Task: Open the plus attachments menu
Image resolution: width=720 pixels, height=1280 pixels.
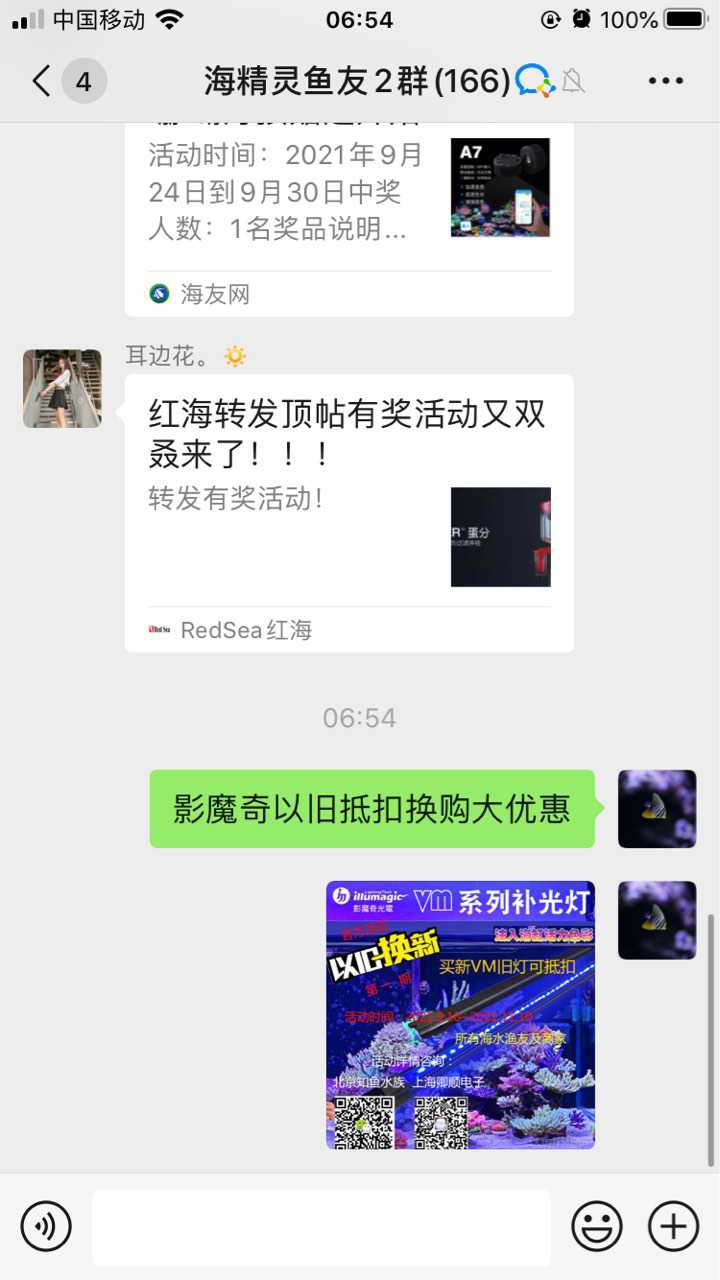Action: coord(673,1226)
